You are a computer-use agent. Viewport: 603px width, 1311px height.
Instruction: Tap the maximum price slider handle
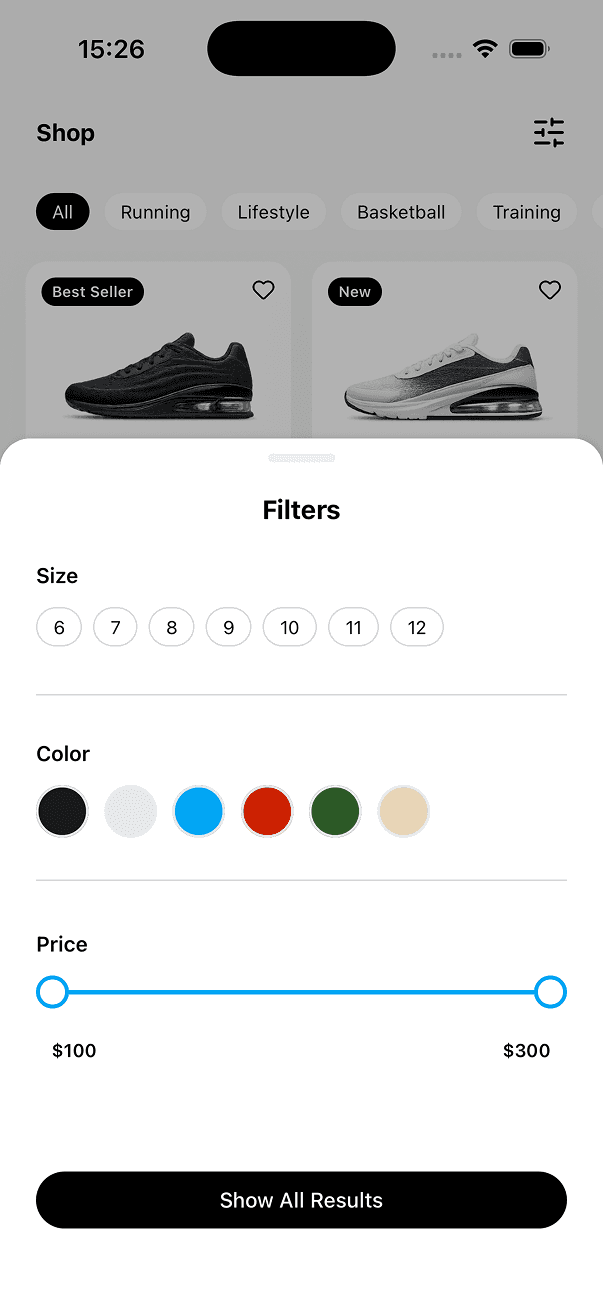pos(550,992)
